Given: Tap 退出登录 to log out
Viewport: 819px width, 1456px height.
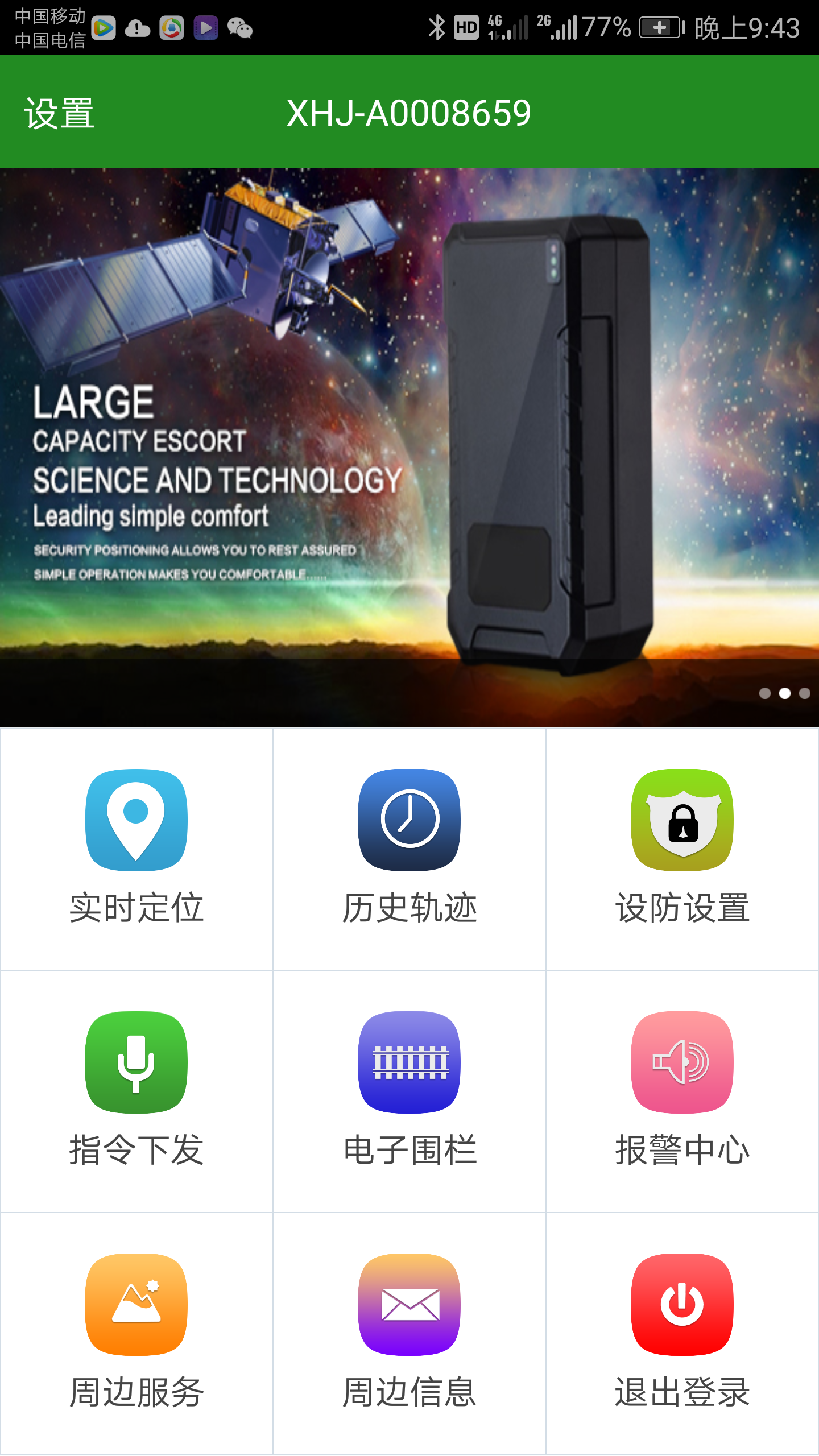Looking at the screenshot, I should 682,1332.
